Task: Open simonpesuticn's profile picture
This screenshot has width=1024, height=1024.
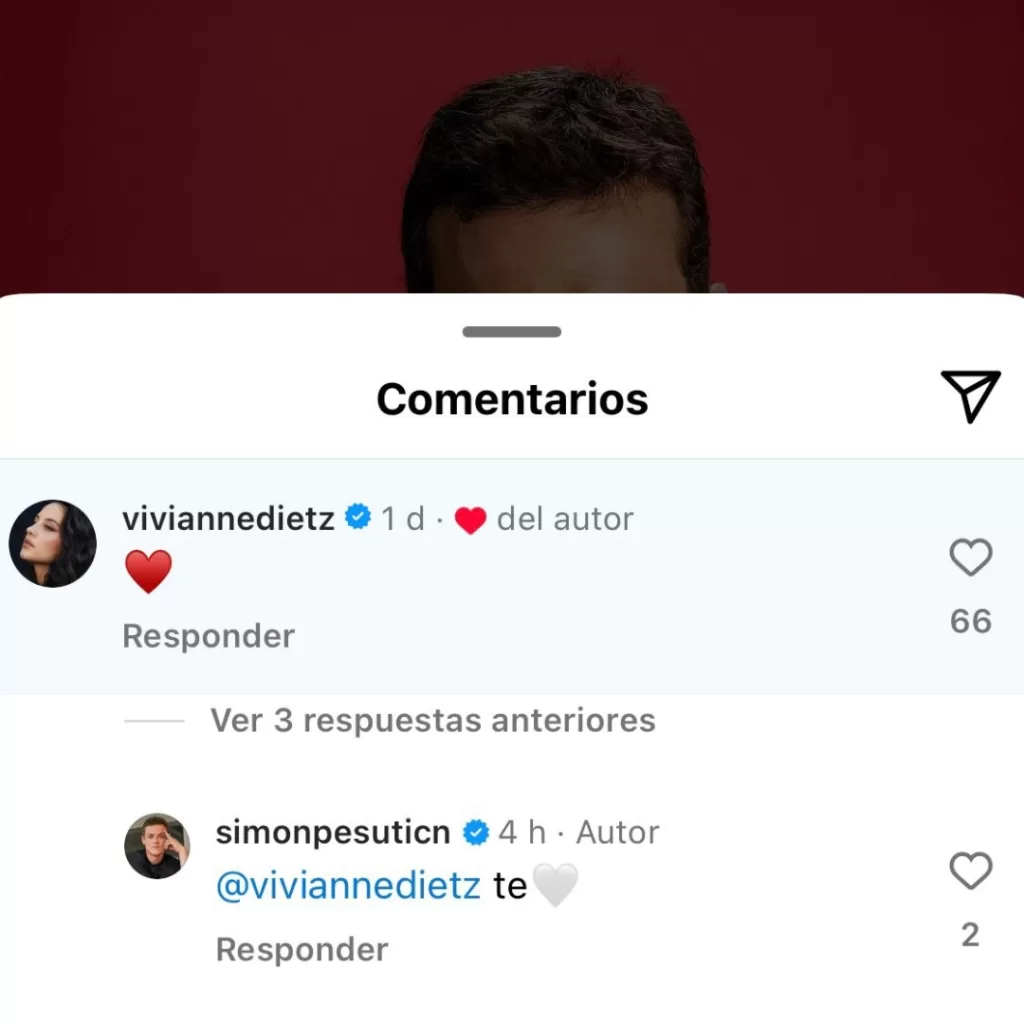Action: pos(157,846)
